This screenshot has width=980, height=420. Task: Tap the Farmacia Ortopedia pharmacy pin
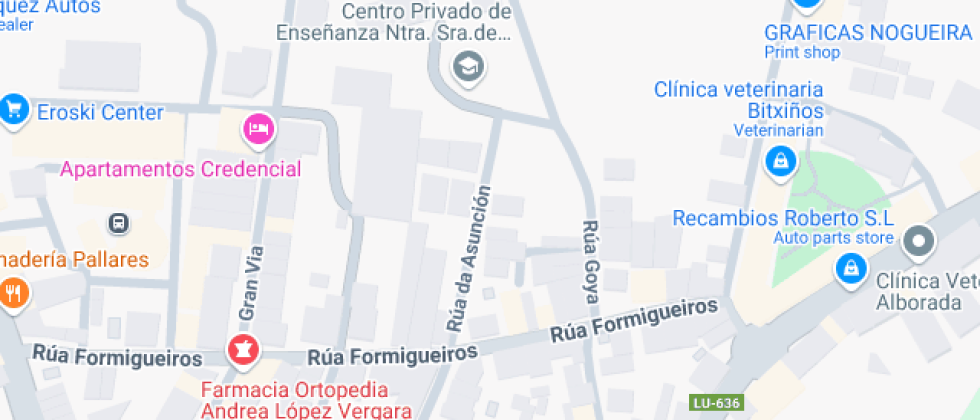pos(244,351)
